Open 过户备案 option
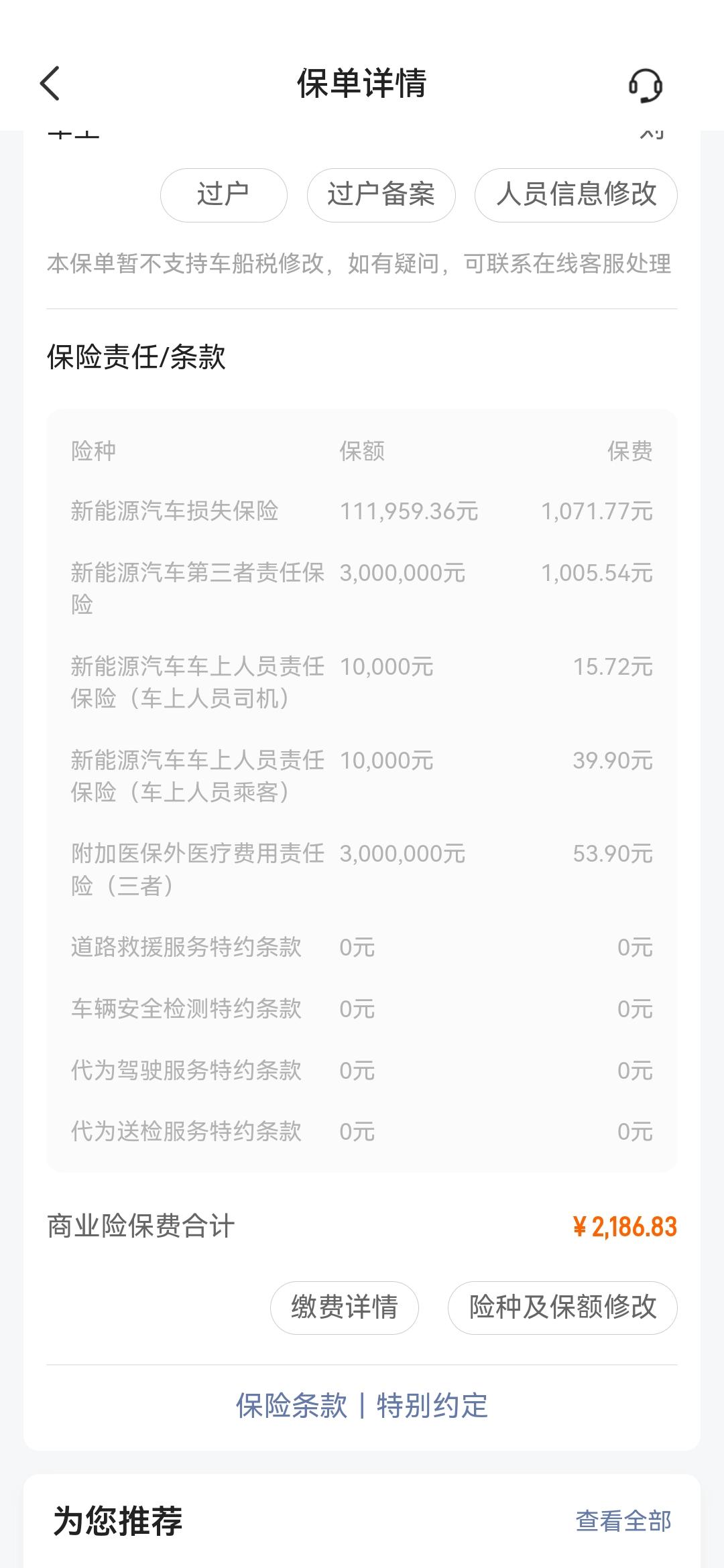Screen dimensions: 724x1568 point(381,195)
